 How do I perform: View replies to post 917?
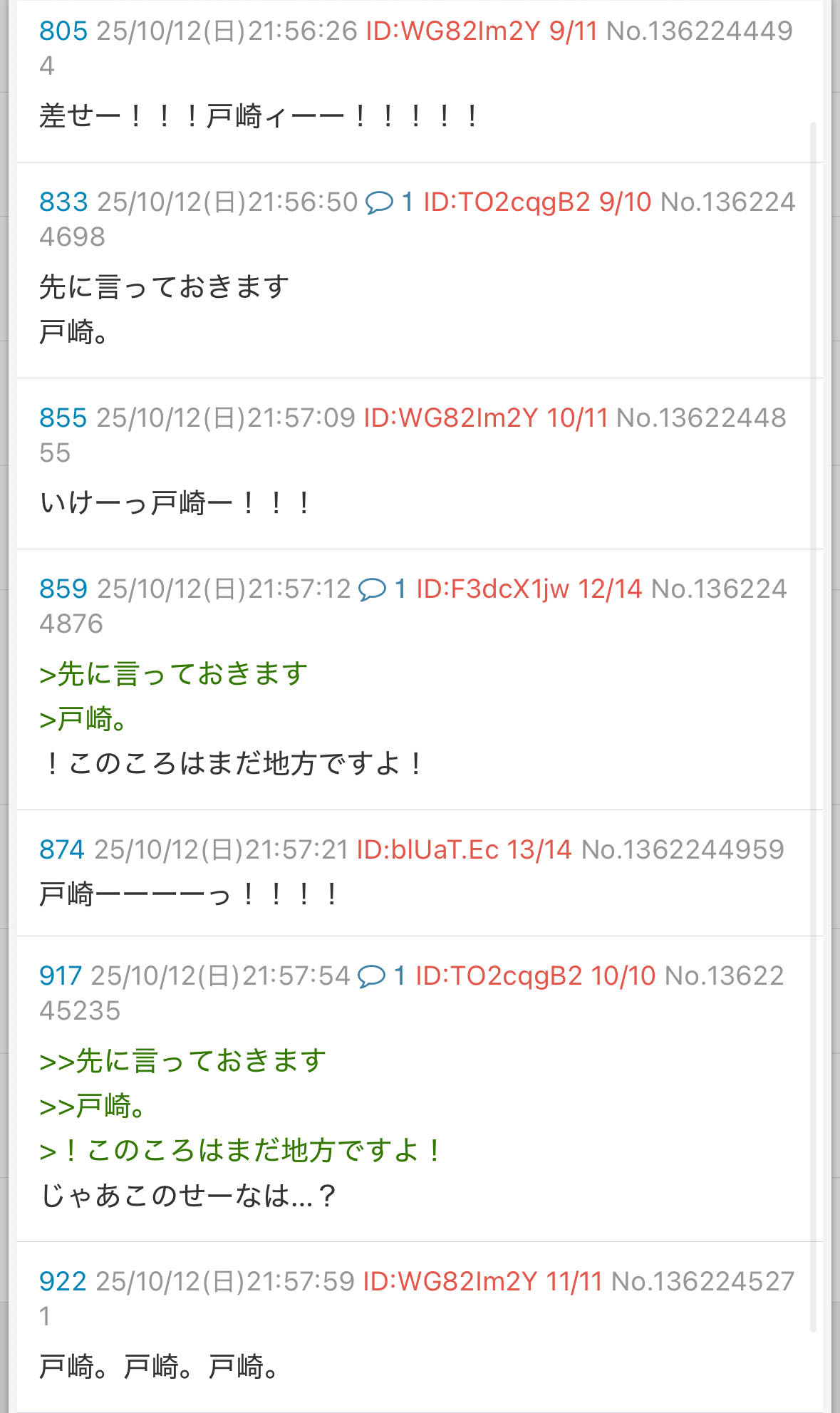(381, 976)
